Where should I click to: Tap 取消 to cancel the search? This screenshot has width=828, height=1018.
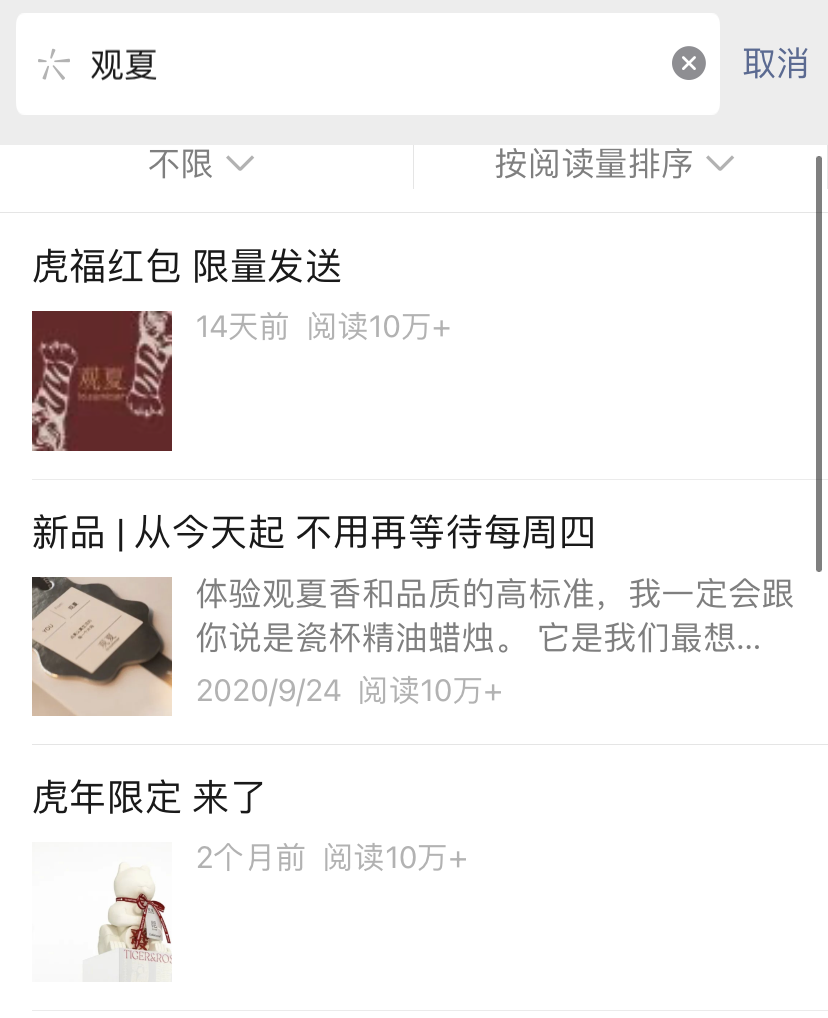[775, 63]
